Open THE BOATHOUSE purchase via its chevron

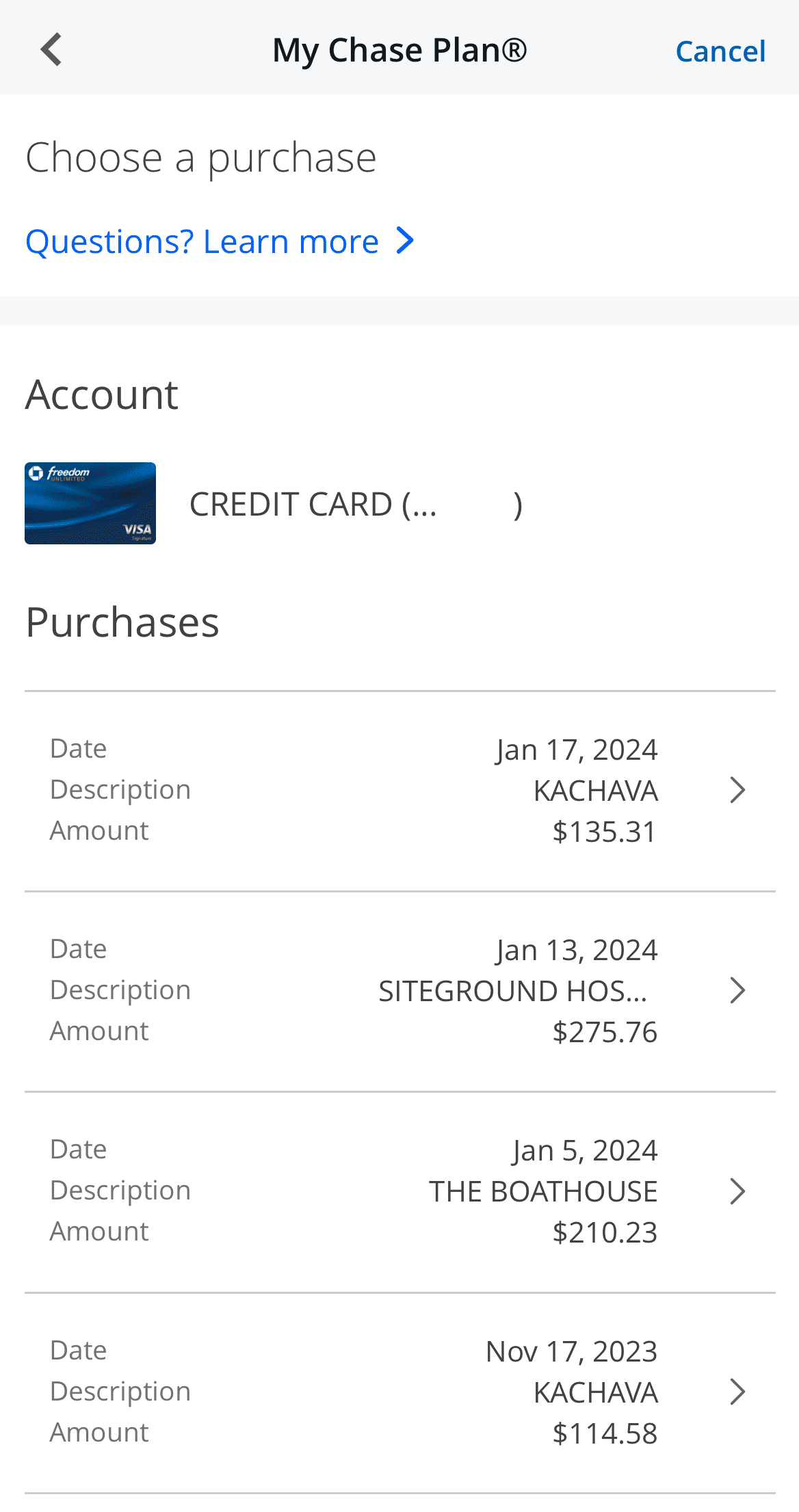coord(738,1191)
